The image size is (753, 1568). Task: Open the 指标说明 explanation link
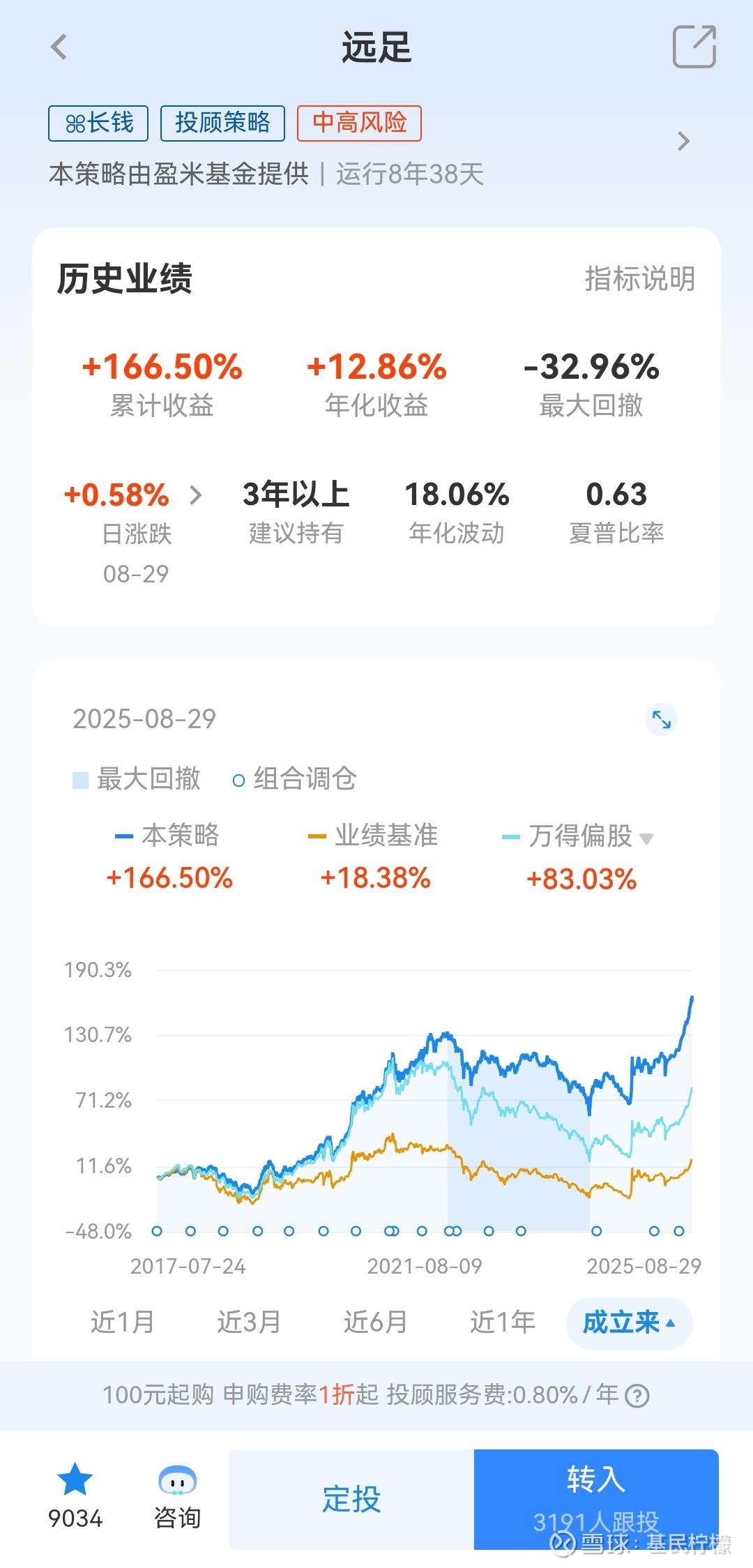click(x=639, y=277)
